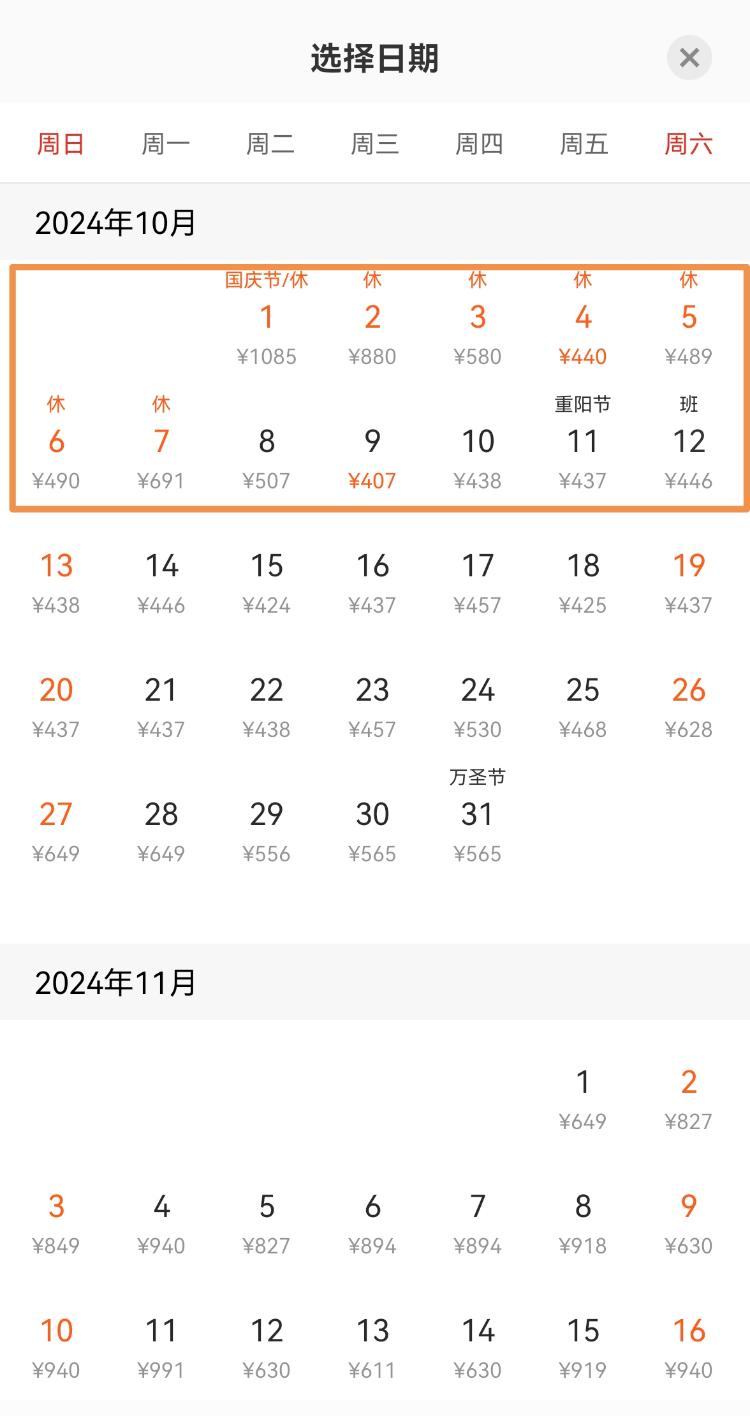Select November 1 priced ¥649

click(583, 1094)
